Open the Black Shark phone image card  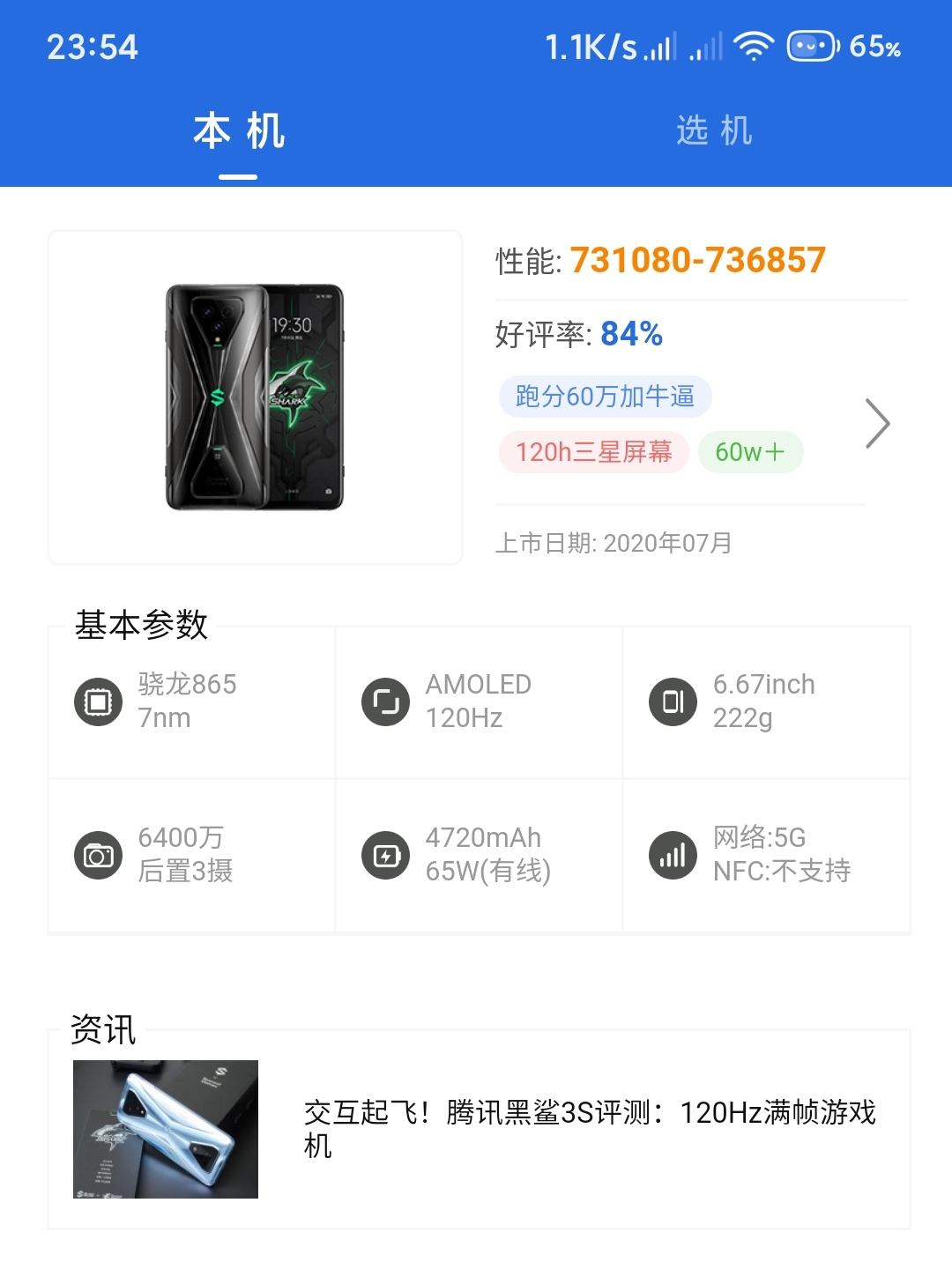[255, 397]
